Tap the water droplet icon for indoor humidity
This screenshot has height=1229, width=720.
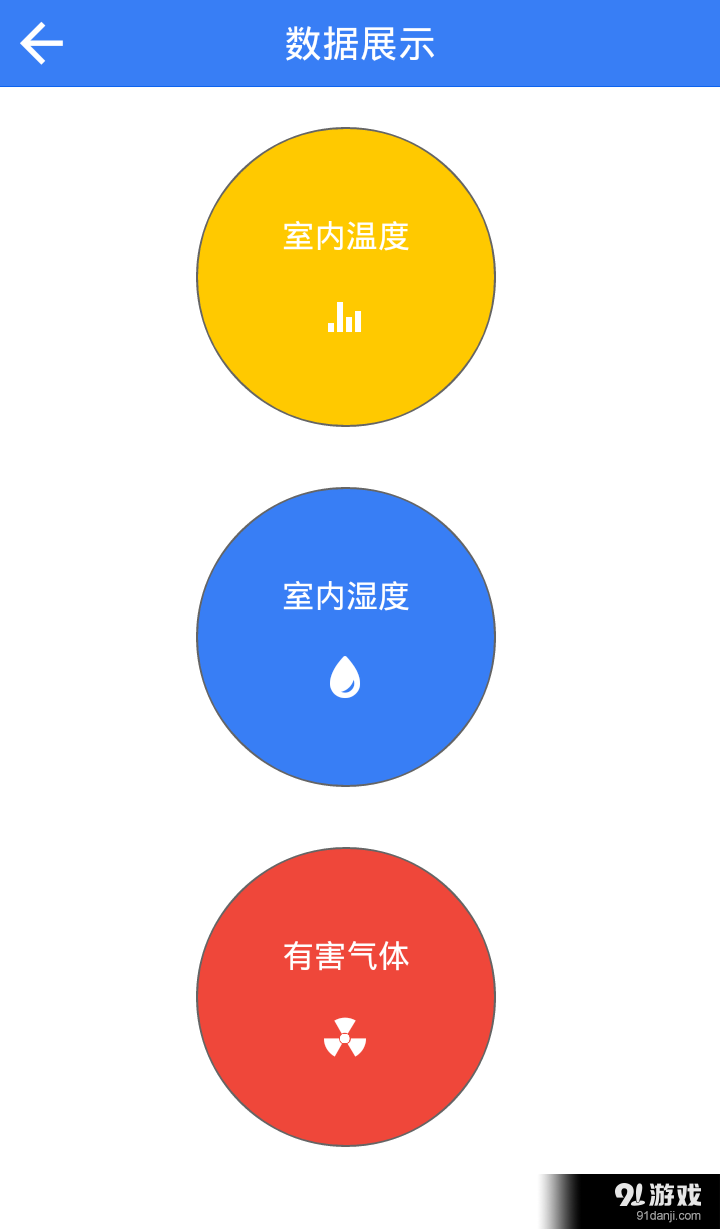click(x=346, y=676)
